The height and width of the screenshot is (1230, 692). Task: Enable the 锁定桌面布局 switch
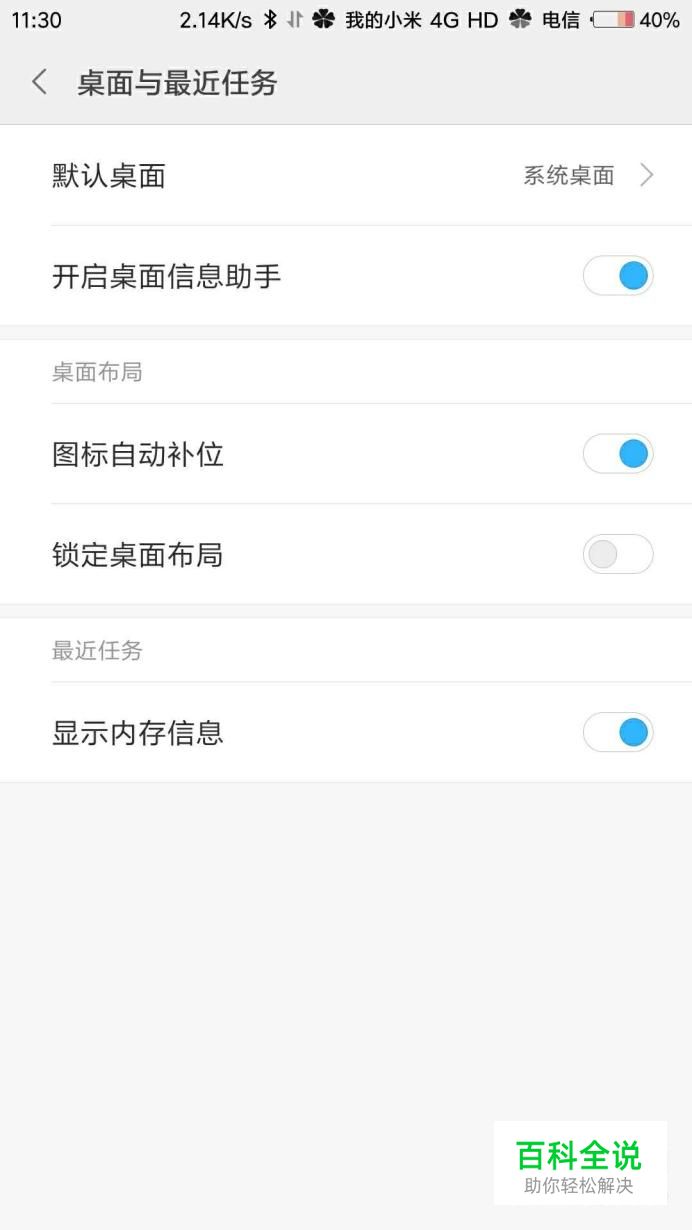[618, 554]
